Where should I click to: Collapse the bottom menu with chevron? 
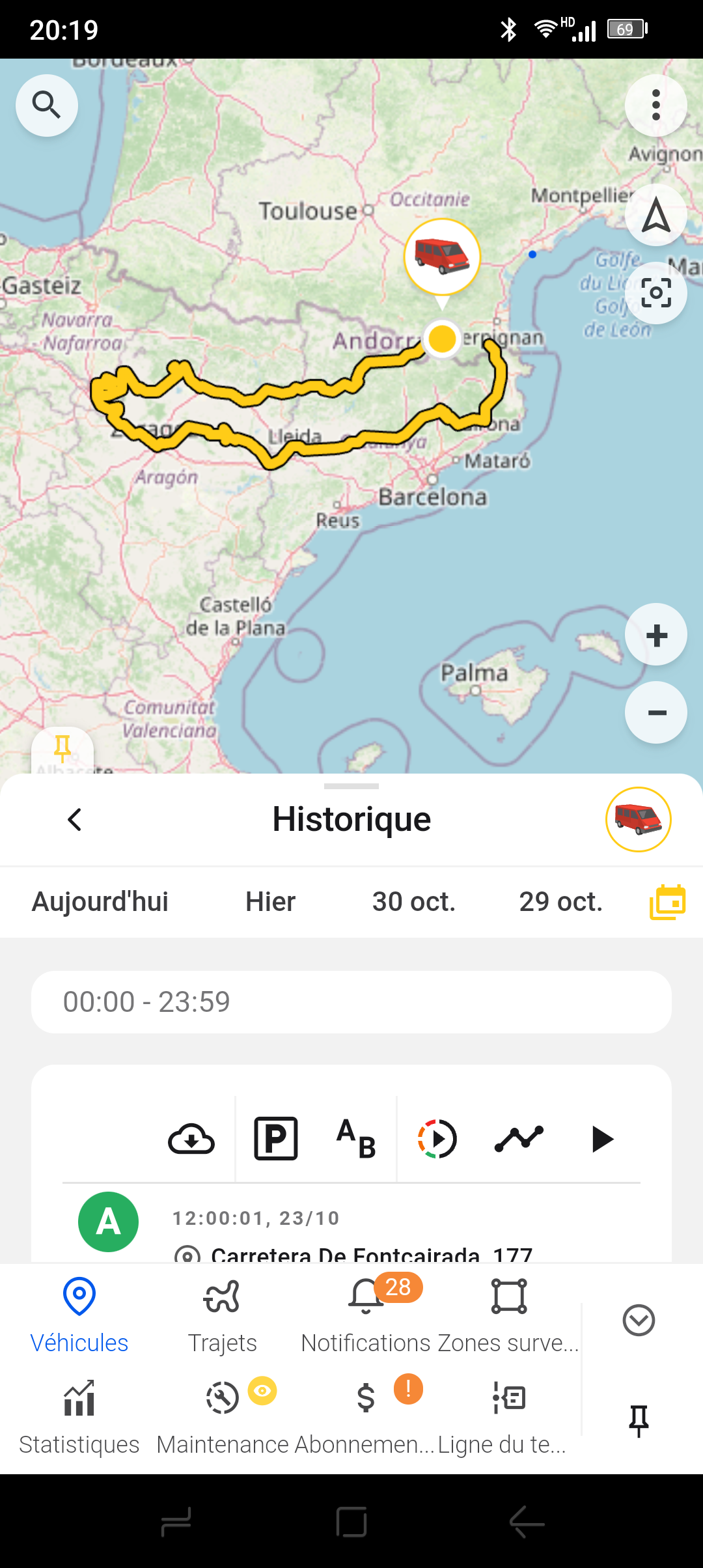[639, 1321]
